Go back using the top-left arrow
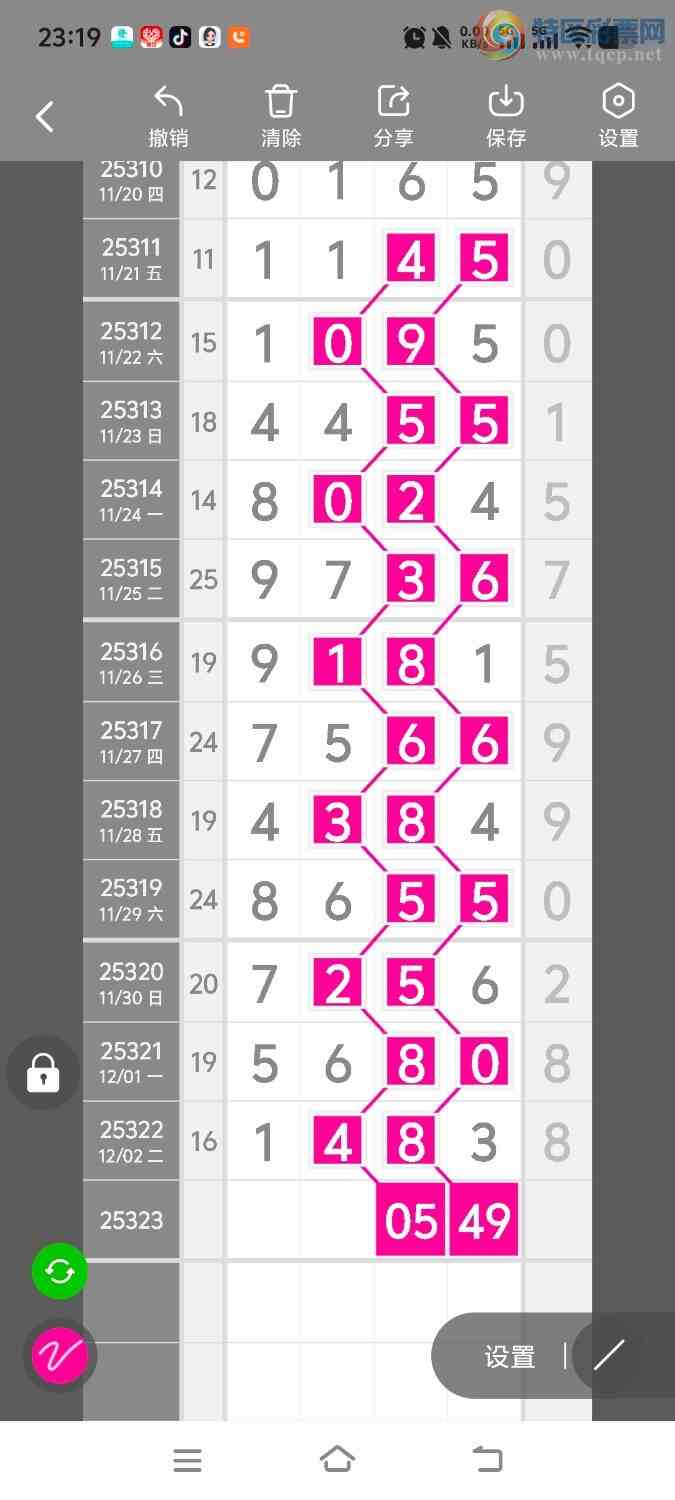 pyautogui.click(x=44, y=117)
